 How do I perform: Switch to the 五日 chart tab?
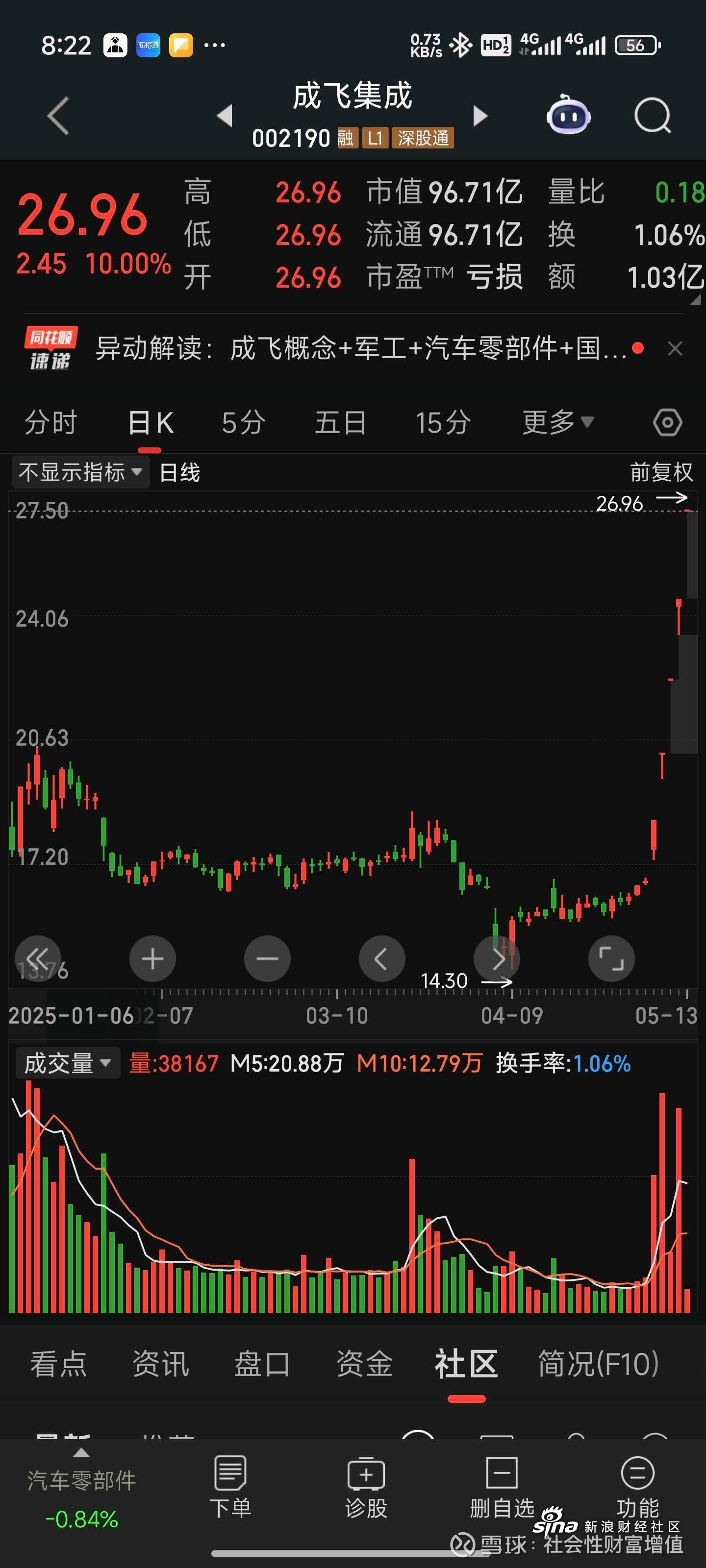coord(340,422)
